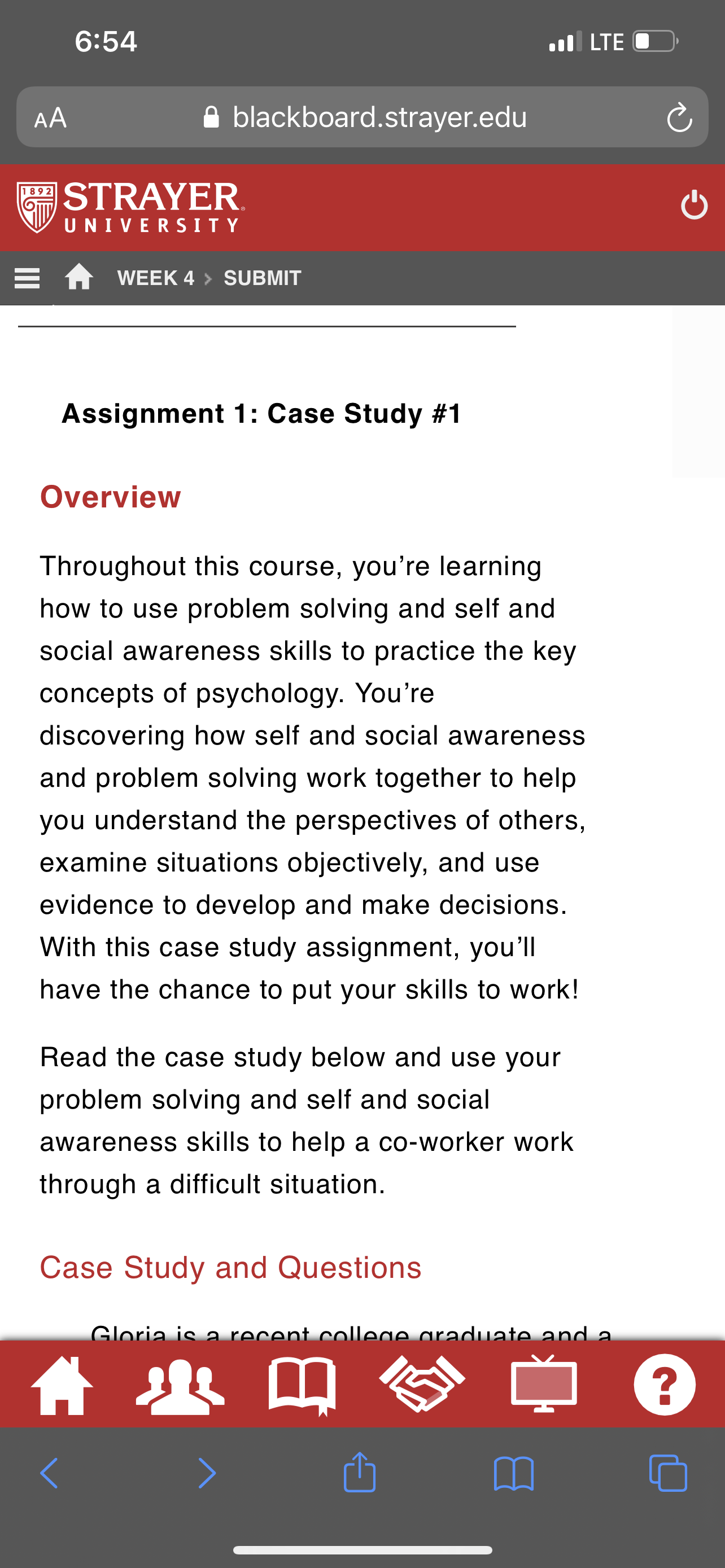Image resolution: width=725 pixels, height=1568 pixels.
Task: Tap the power logout icon
Action: pyautogui.click(x=694, y=204)
